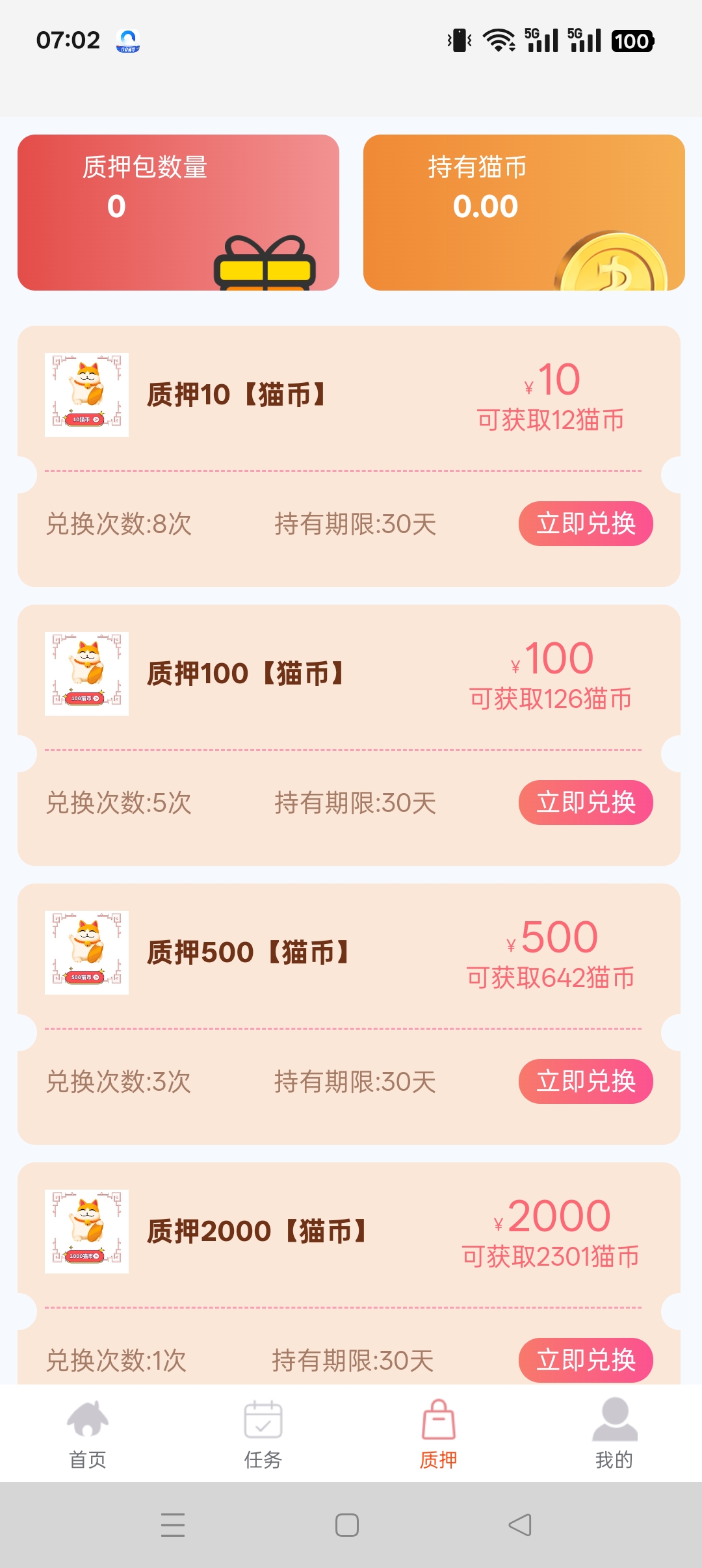Select 立即兑换 on the 质押500 card
The width and height of the screenshot is (702, 1568).
click(586, 1081)
